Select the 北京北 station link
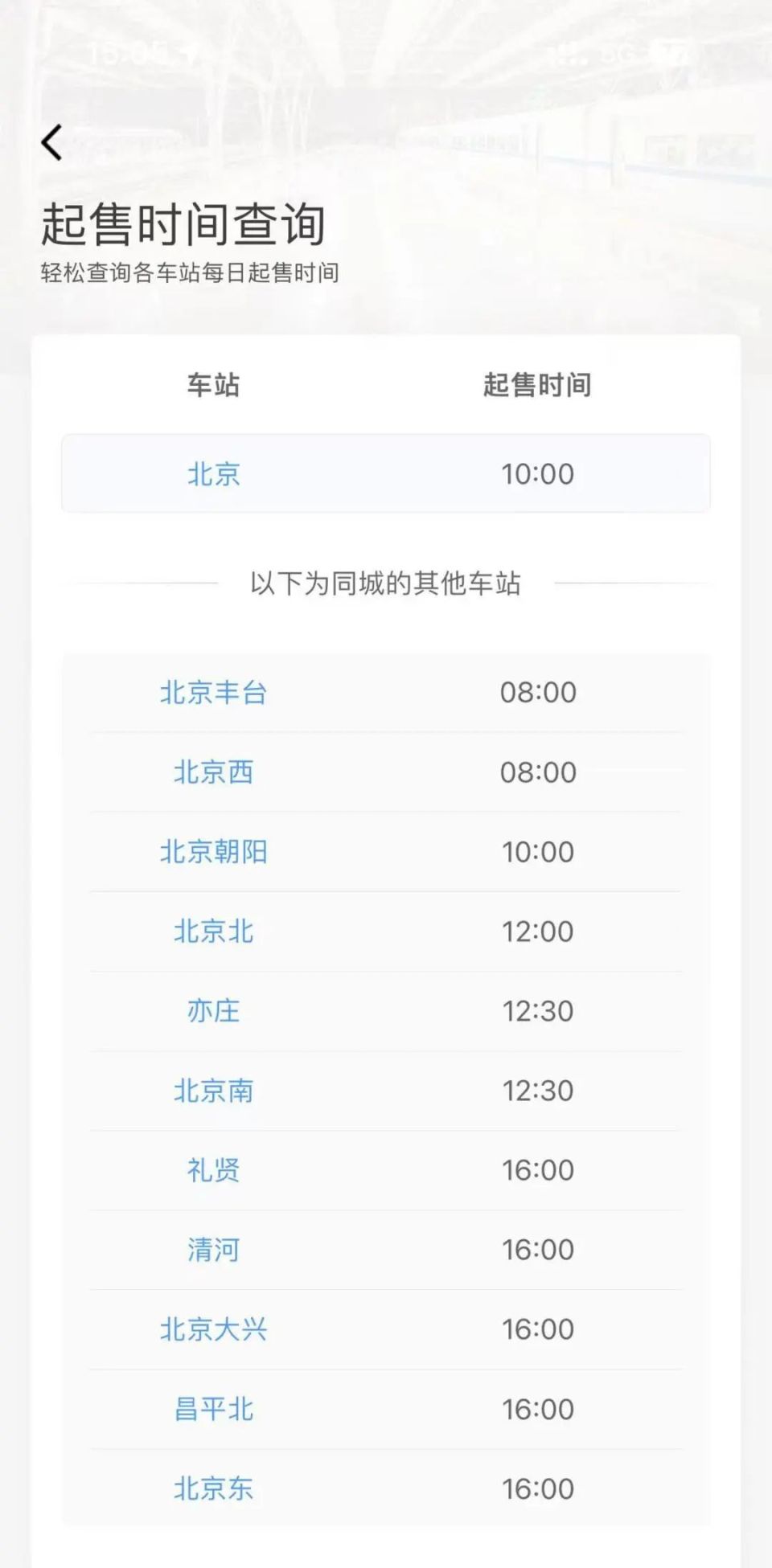 (214, 931)
